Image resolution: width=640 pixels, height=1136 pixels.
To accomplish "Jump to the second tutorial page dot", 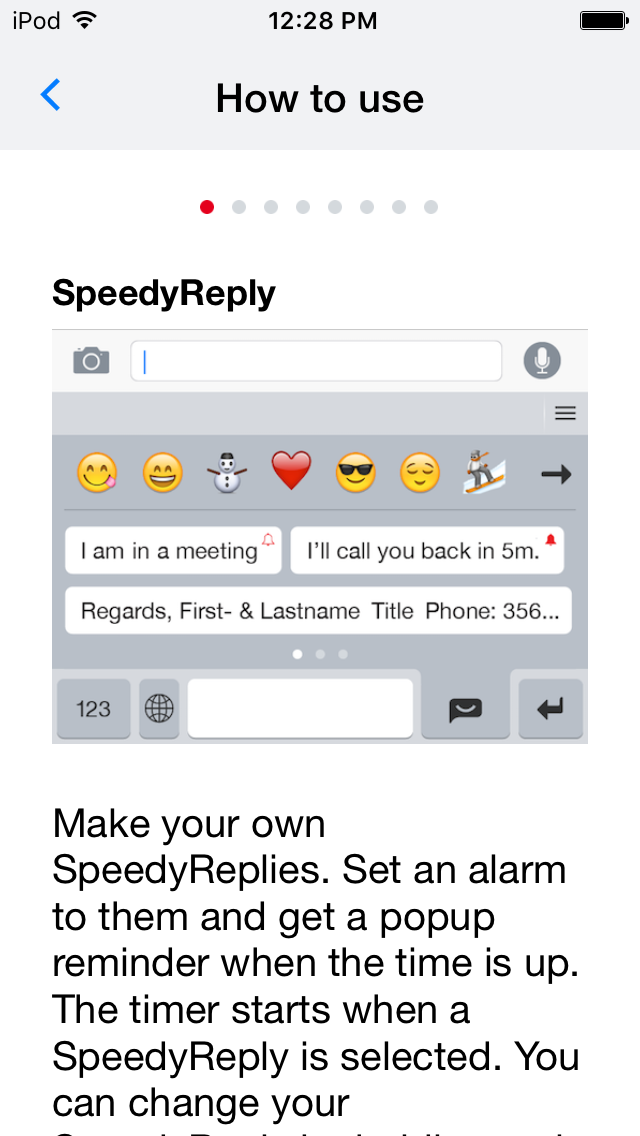I will click(x=239, y=207).
